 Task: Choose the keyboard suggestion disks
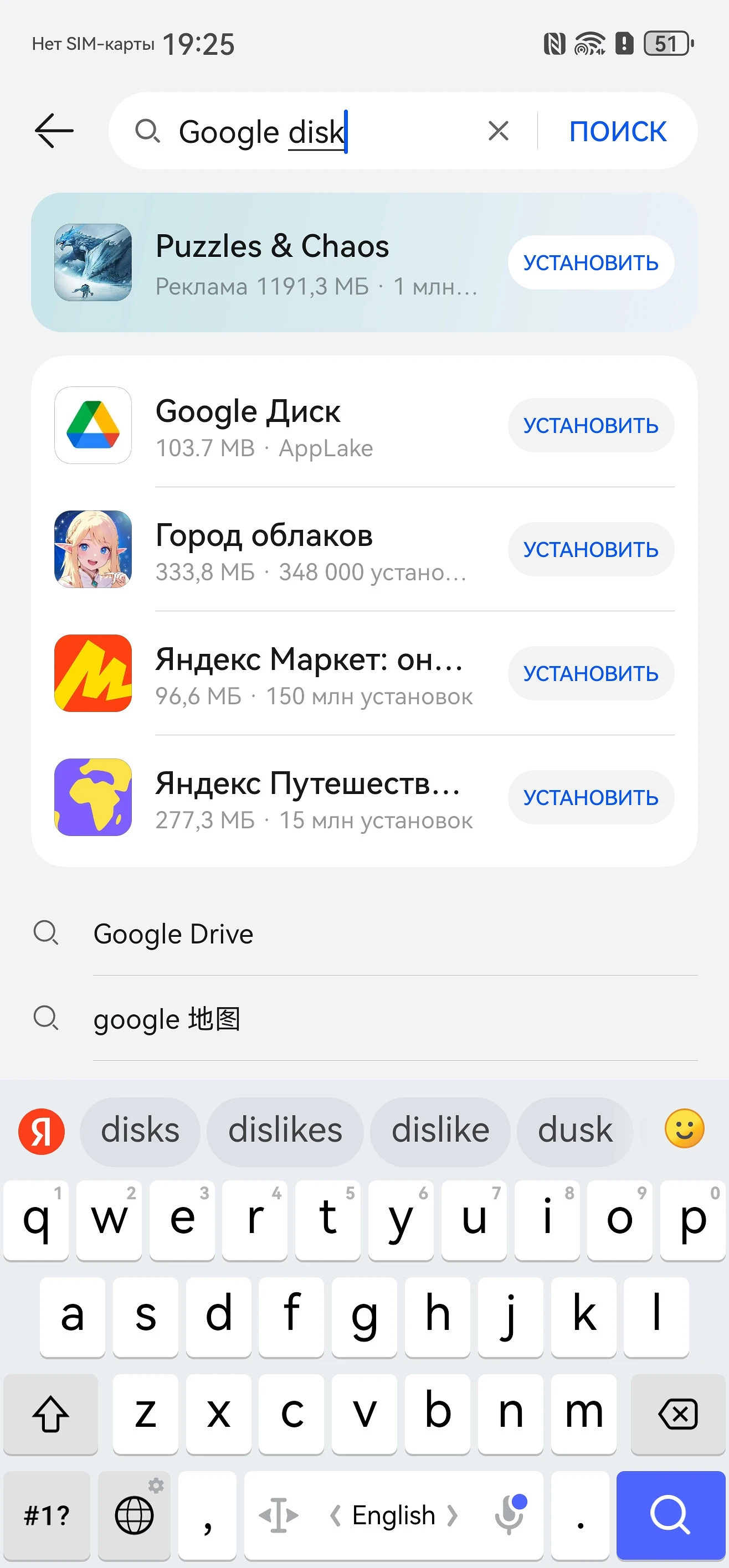[140, 1131]
